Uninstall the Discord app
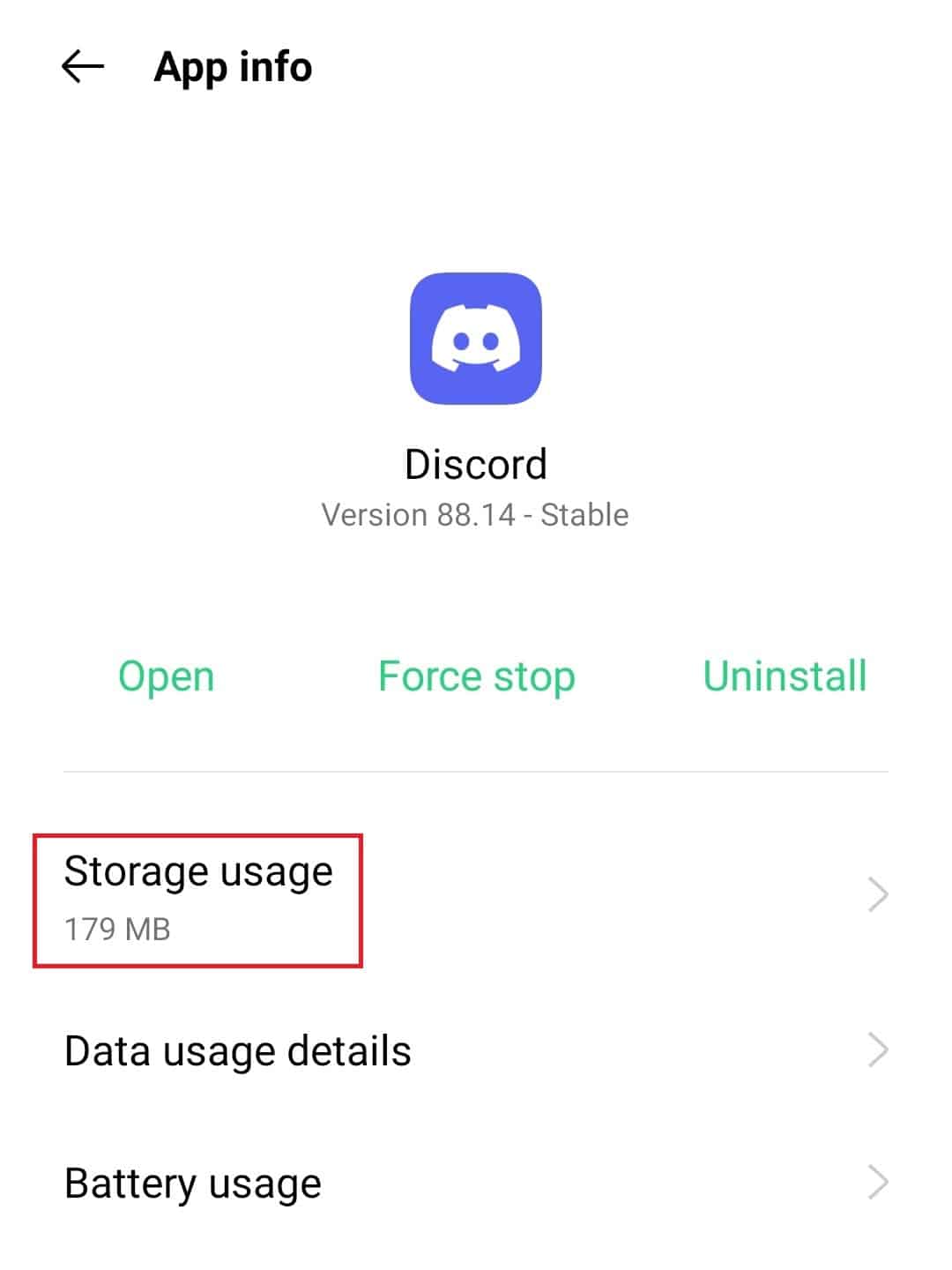Screen dimensions: 952x1270 coord(785,677)
